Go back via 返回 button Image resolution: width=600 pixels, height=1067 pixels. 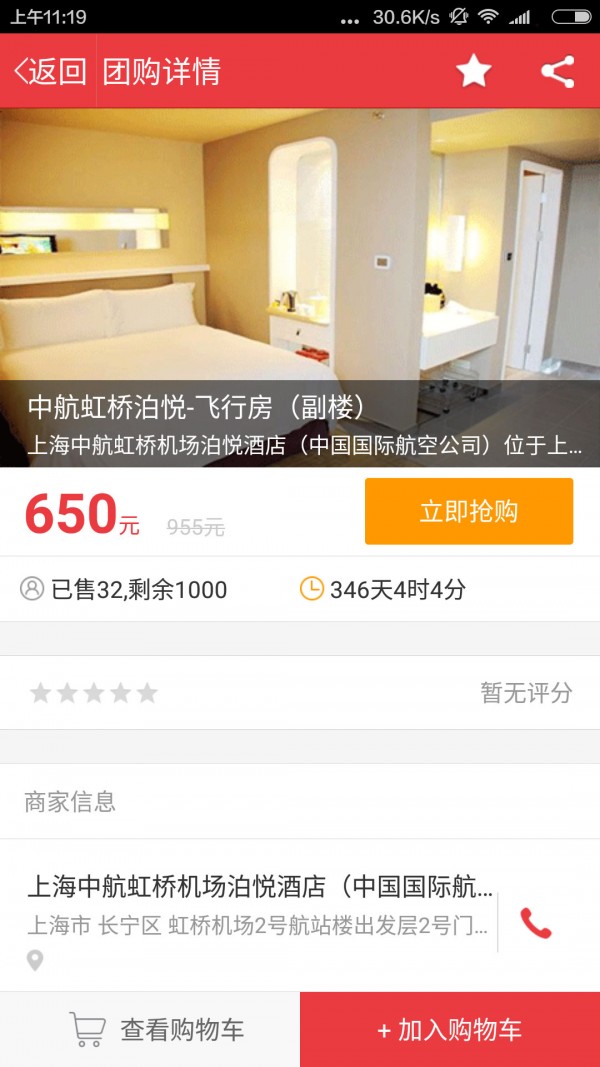[50, 72]
